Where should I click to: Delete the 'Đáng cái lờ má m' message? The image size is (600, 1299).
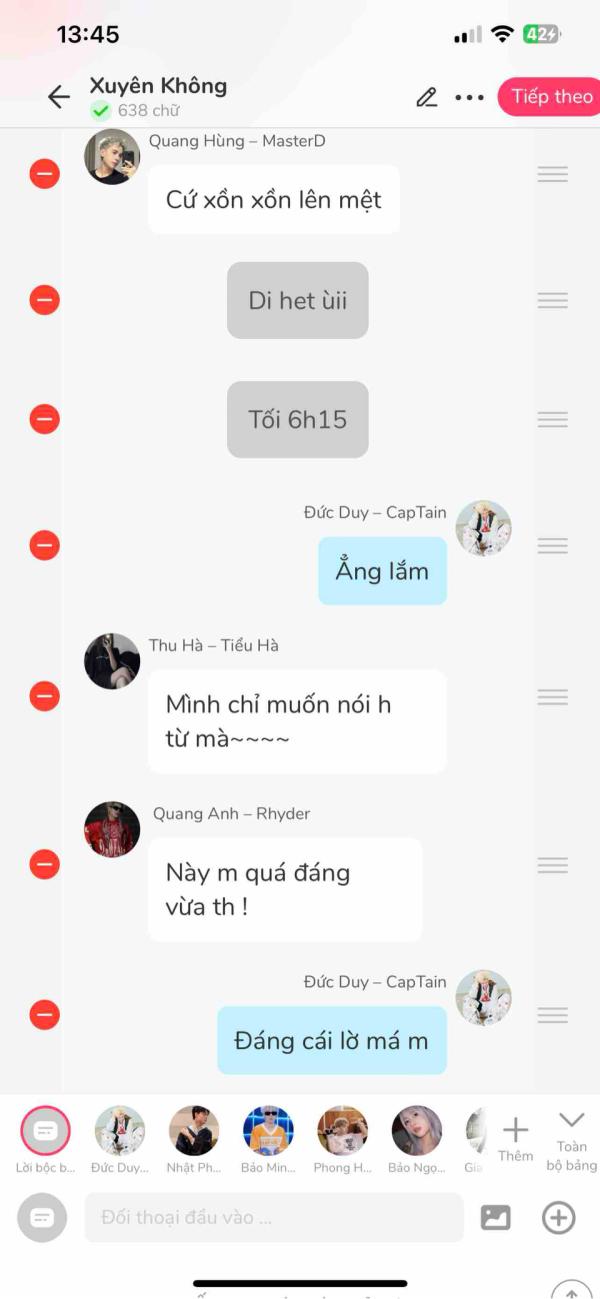click(44, 1015)
